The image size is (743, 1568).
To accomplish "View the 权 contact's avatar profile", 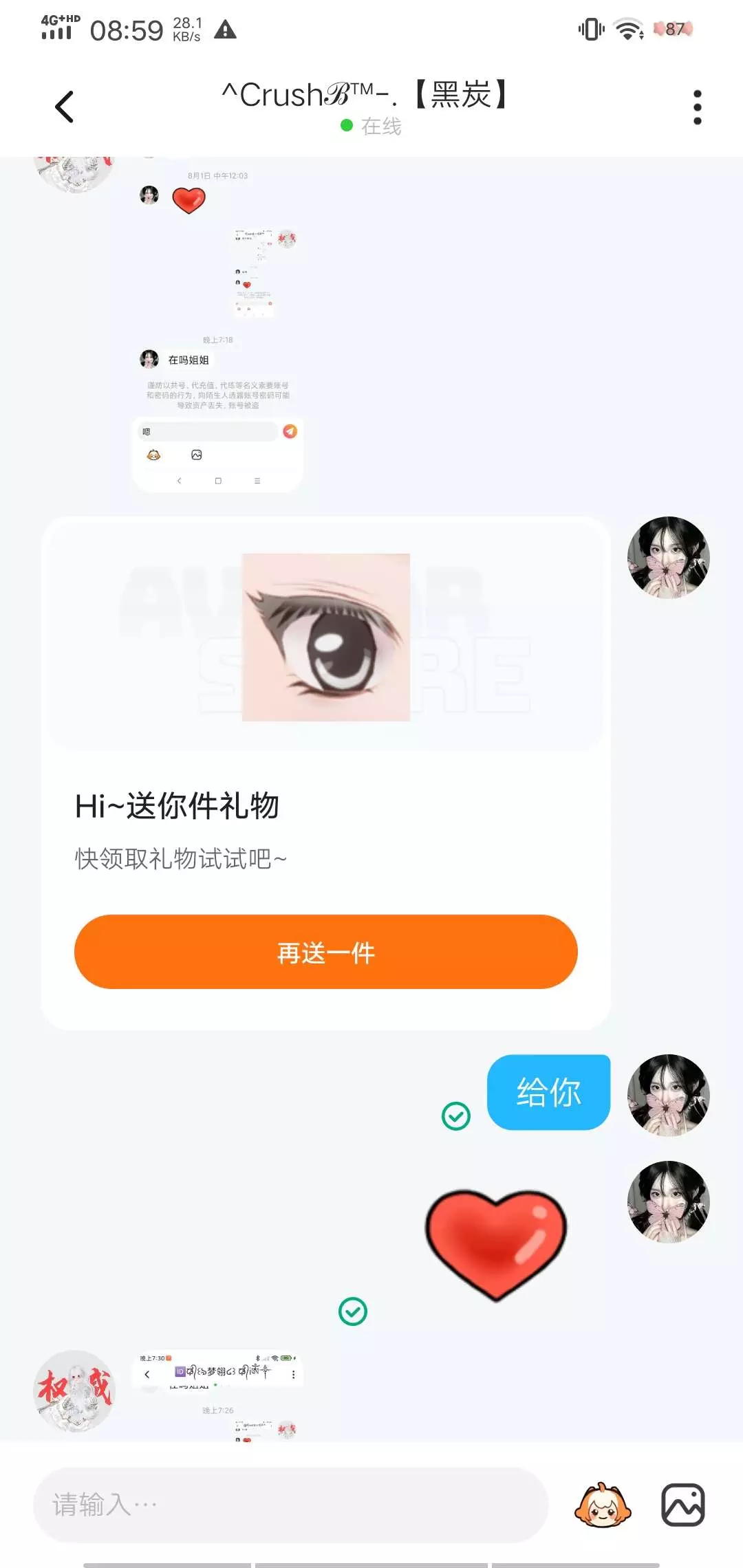I will click(x=74, y=1391).
